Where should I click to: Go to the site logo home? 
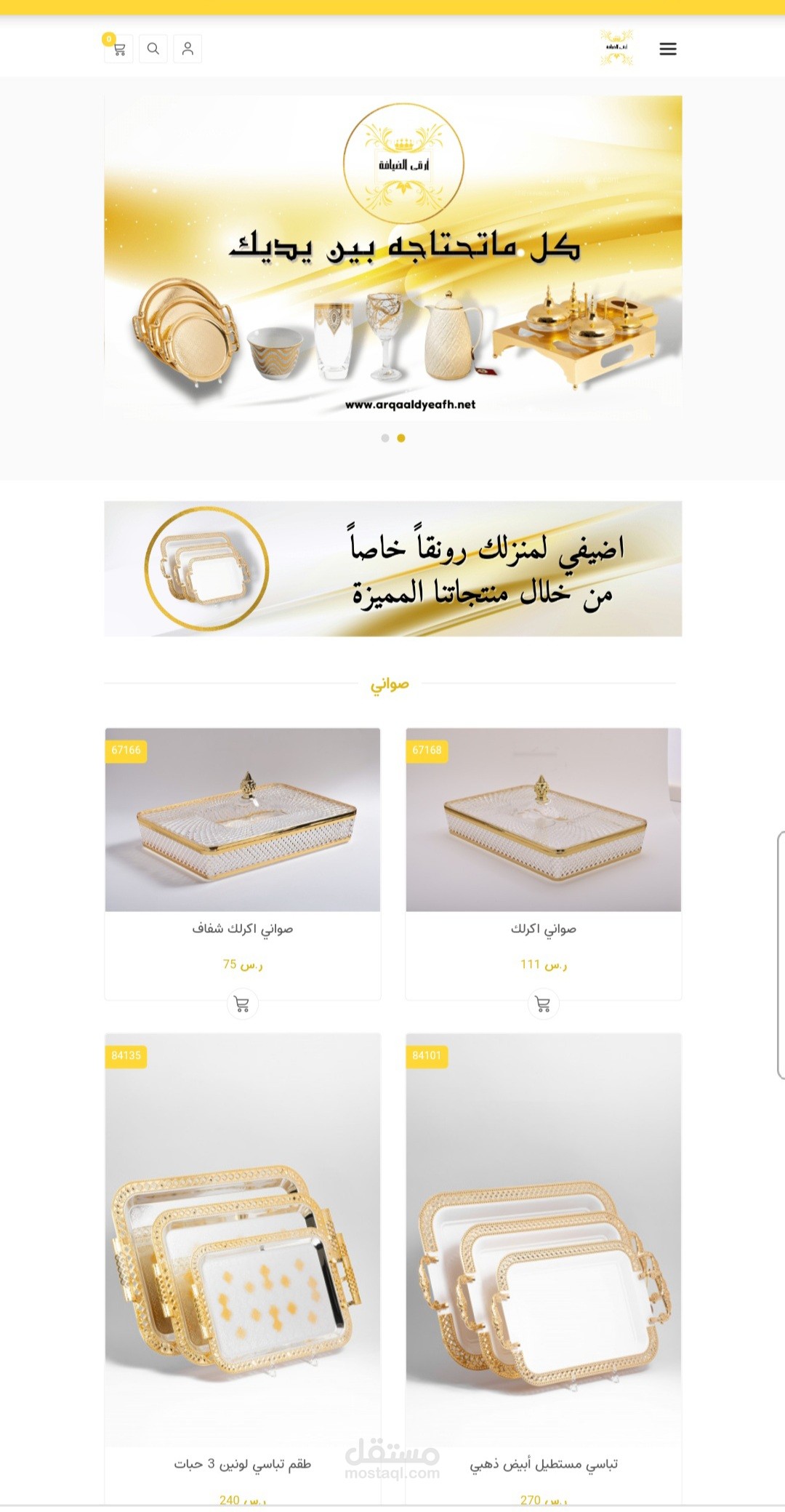point(616,48)
